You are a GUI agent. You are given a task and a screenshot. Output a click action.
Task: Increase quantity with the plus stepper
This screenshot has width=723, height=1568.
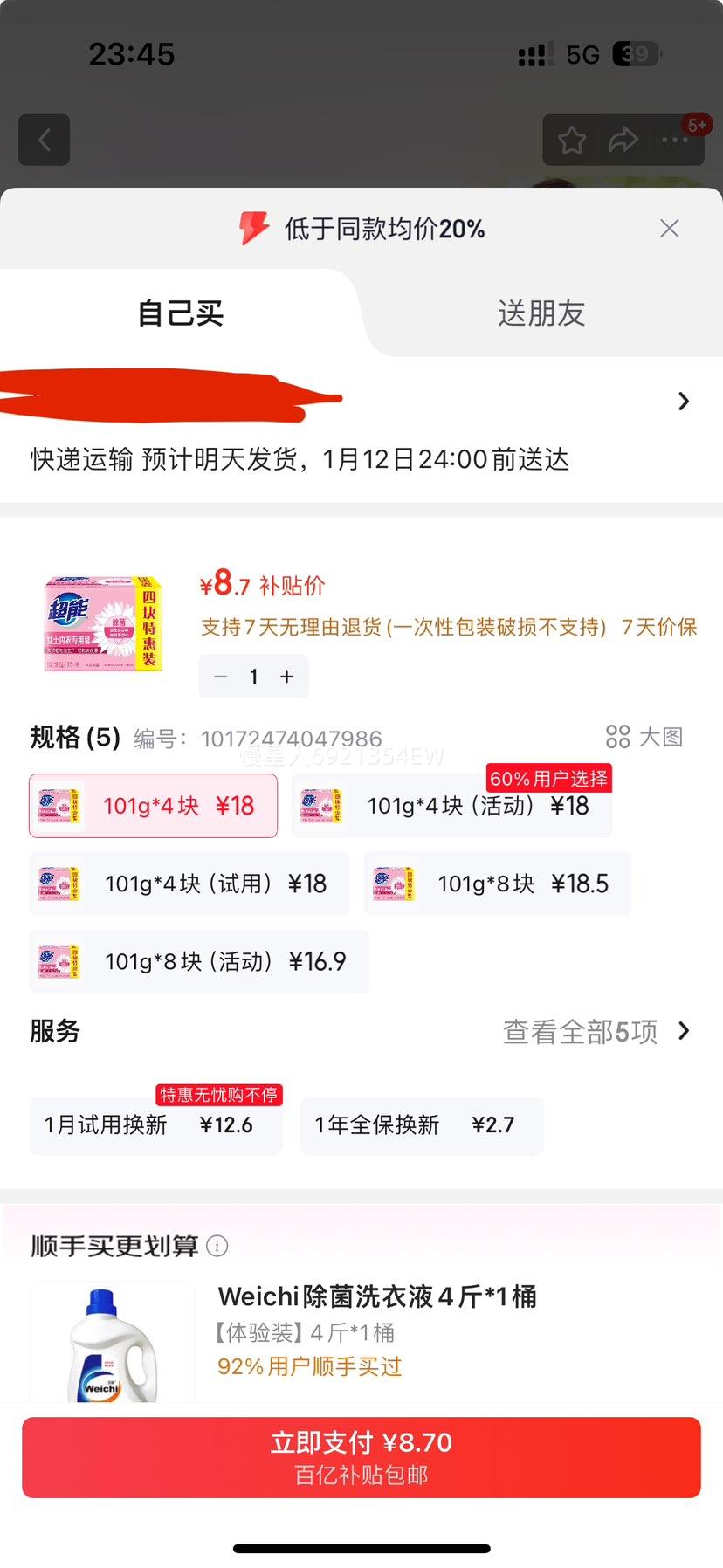(286, 677)
